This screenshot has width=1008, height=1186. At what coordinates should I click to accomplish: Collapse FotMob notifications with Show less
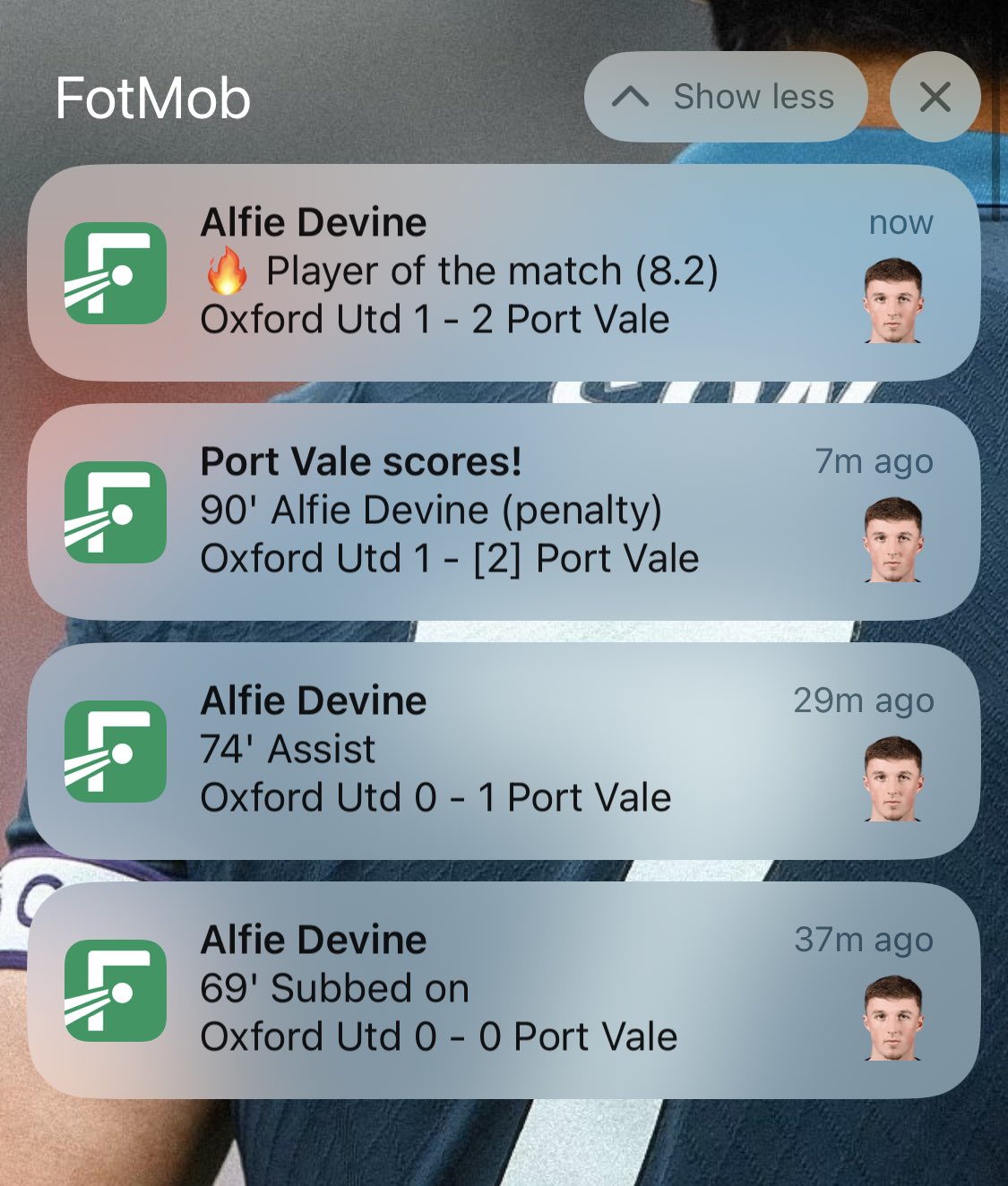(x=725, y=97)
